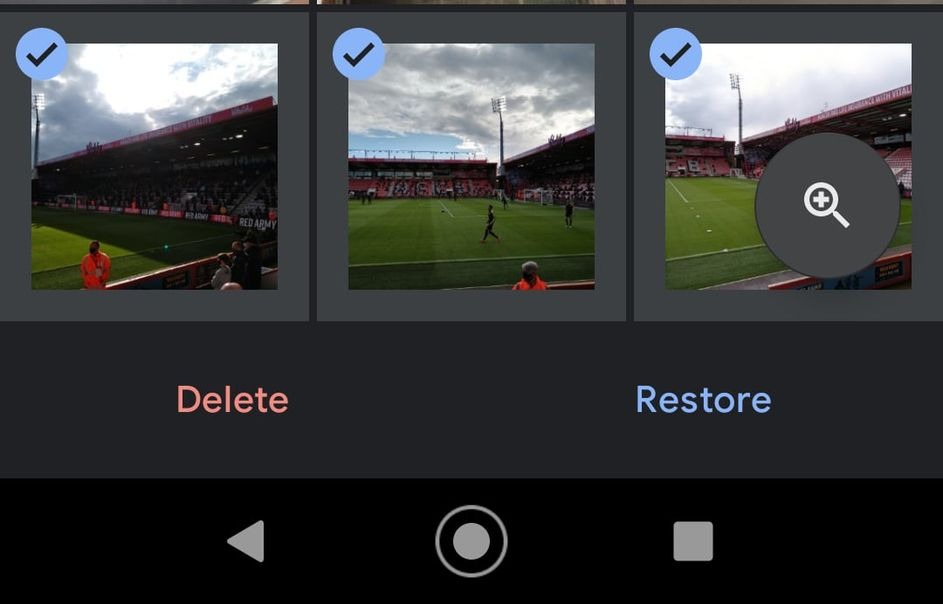Open the recent apps overview
This screenshot has height=604, width=943.
[693, 541]
